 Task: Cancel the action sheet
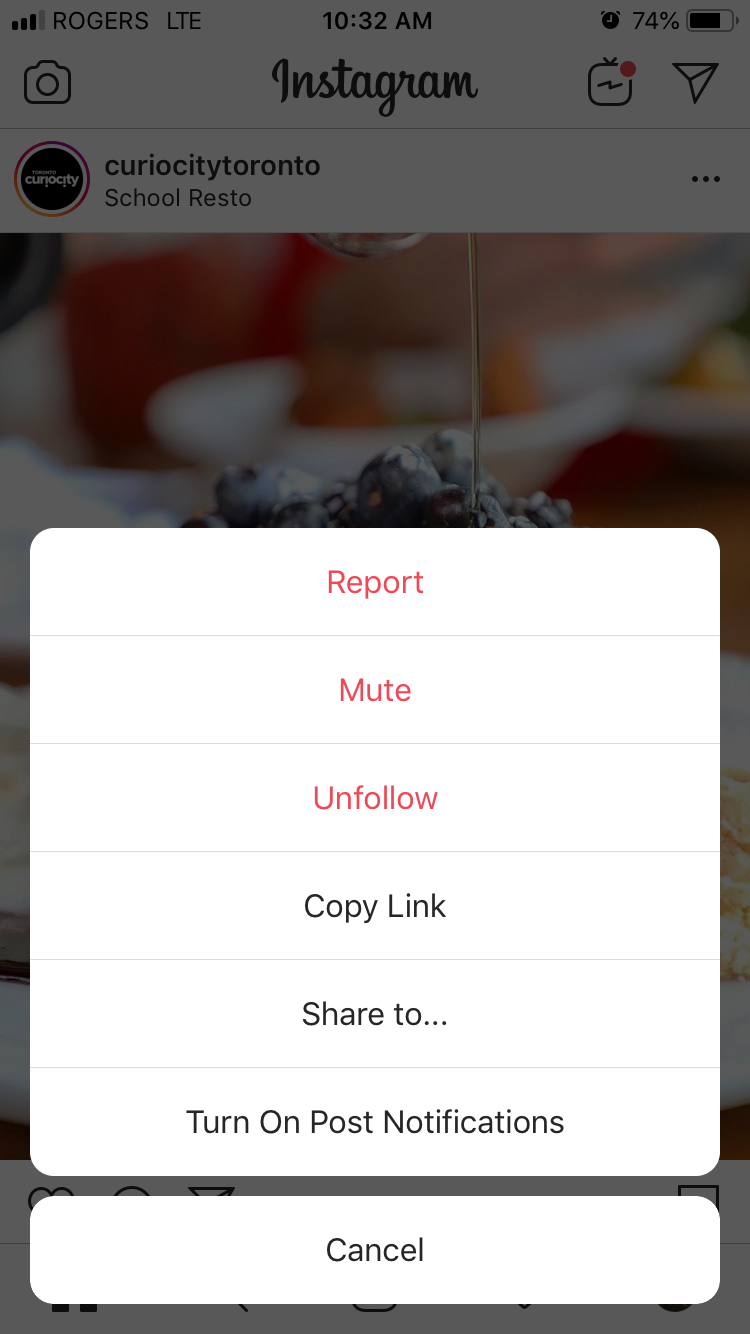(x=375, y=1250)
